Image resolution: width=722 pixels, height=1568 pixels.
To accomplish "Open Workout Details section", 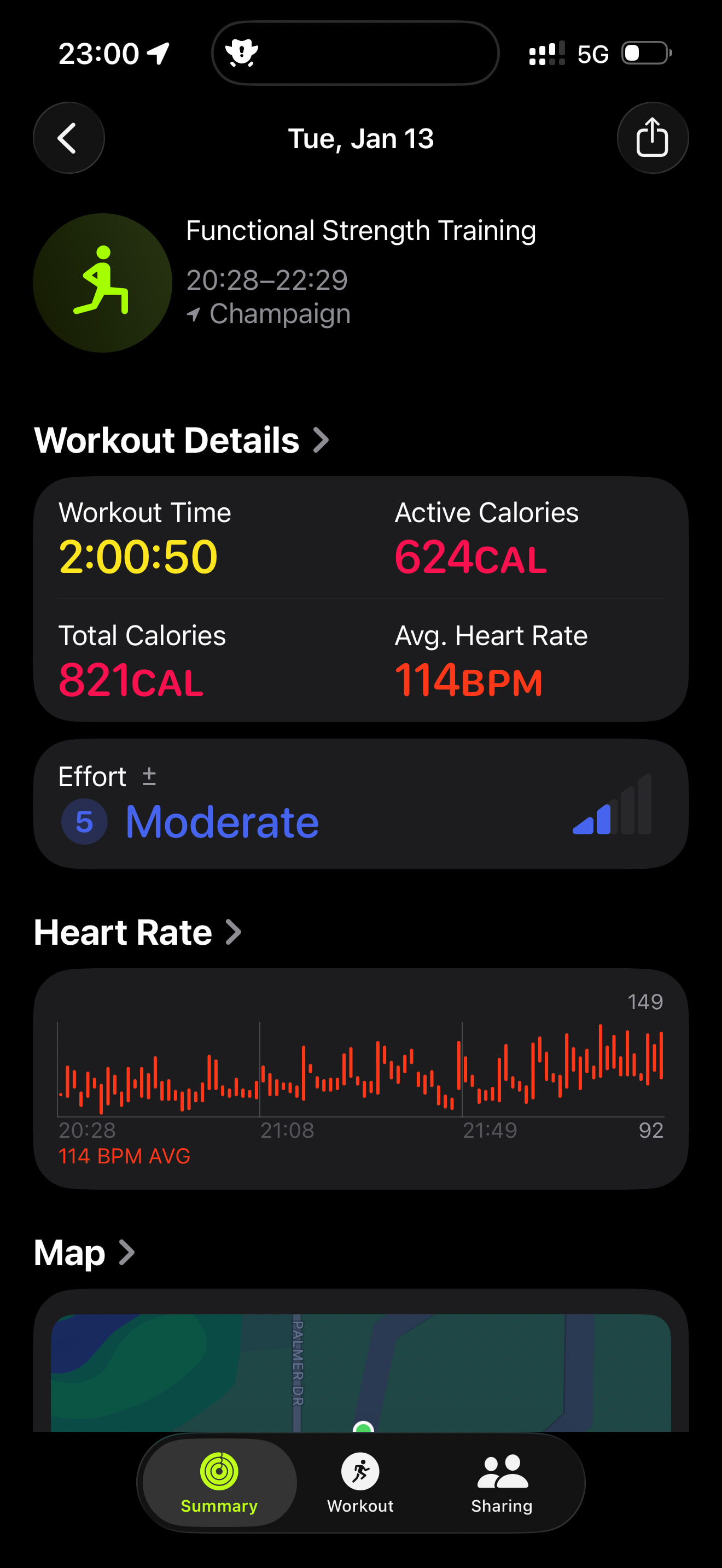I will [181, 440].
